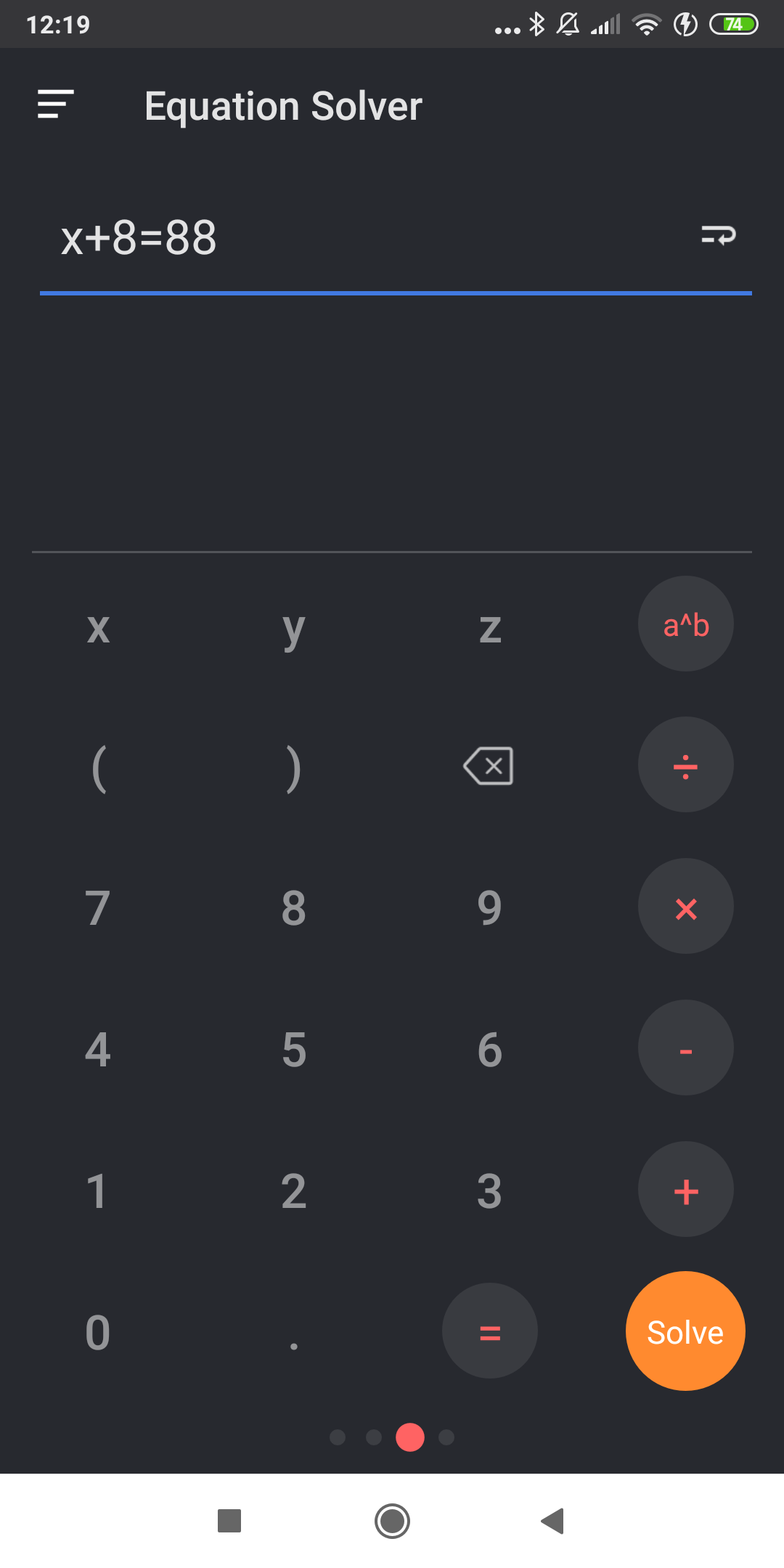Insert the variable y
This screenshot has height=1568, width=784.
[x=293, y=629]
